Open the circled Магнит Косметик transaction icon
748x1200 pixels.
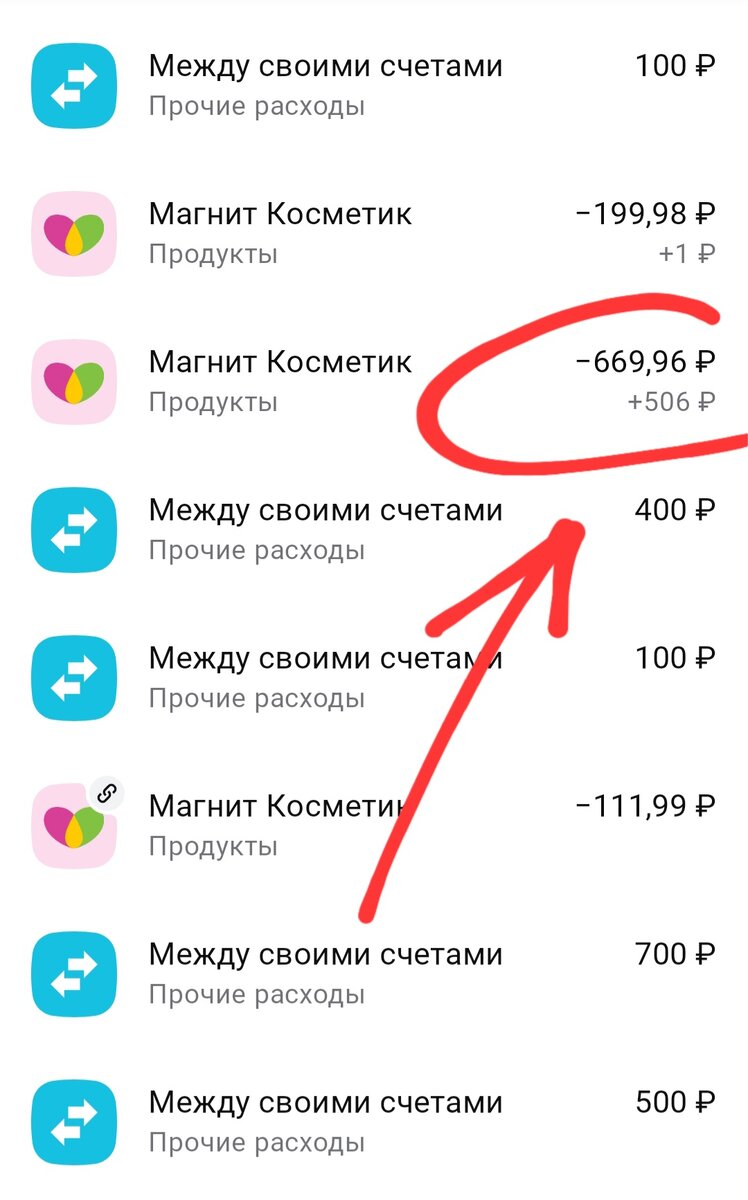(x=74, y=381)
